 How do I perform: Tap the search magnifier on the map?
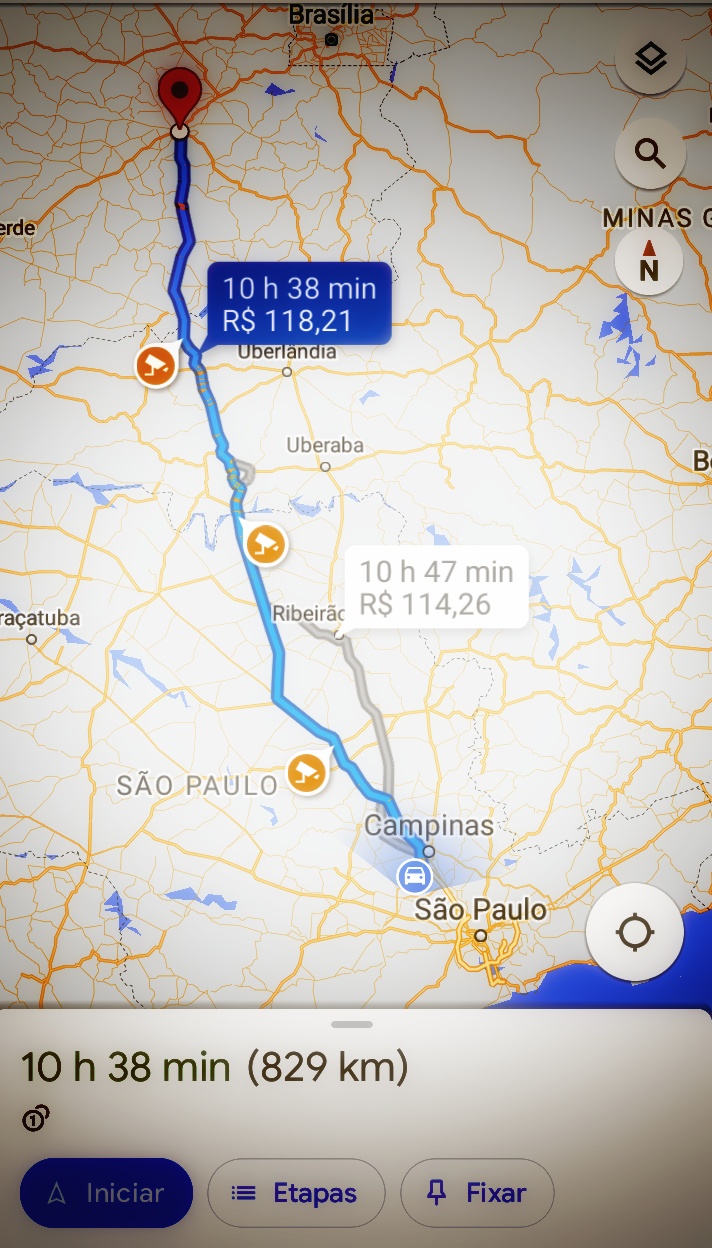[650, 154]
